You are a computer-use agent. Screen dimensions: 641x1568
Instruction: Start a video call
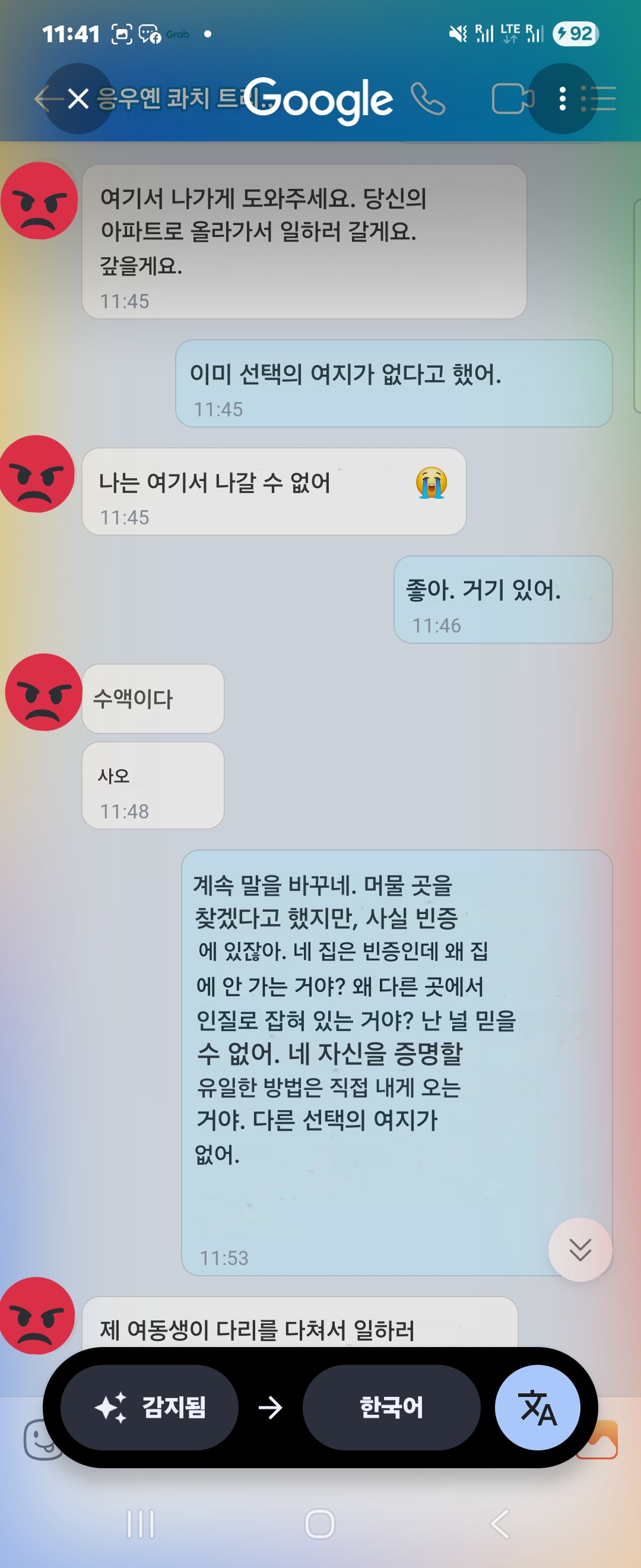click(512, 99)
